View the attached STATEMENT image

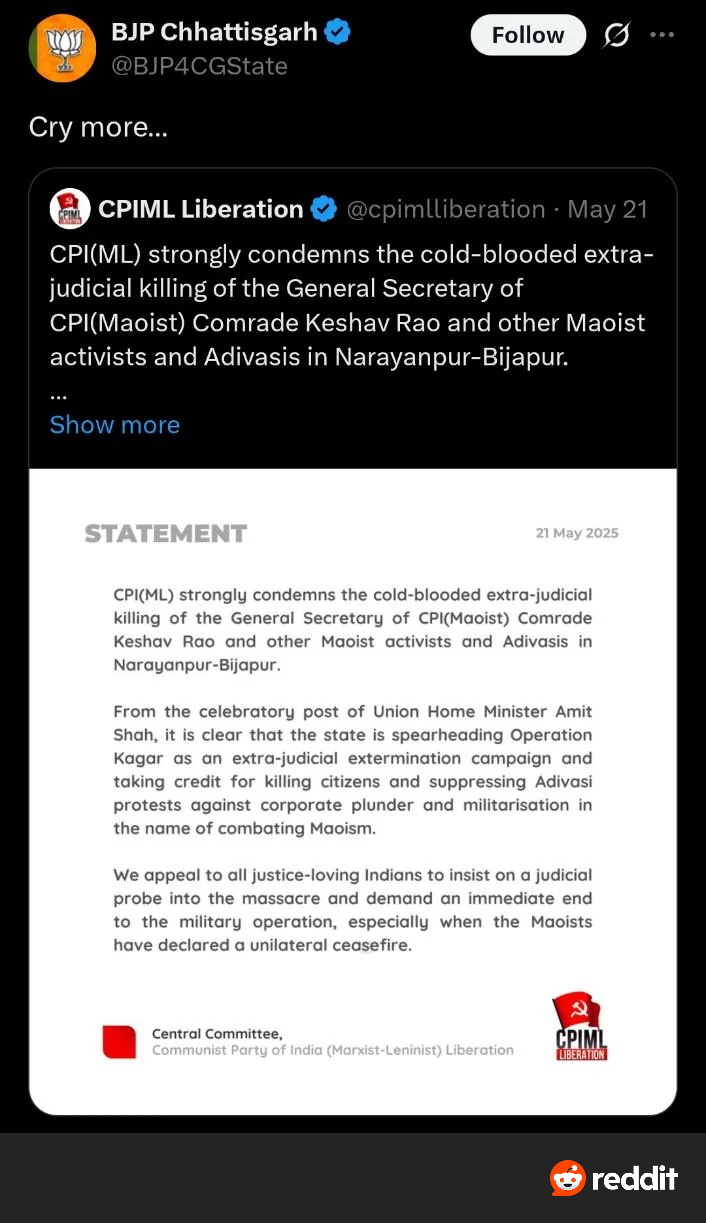[x=352, y=790]
